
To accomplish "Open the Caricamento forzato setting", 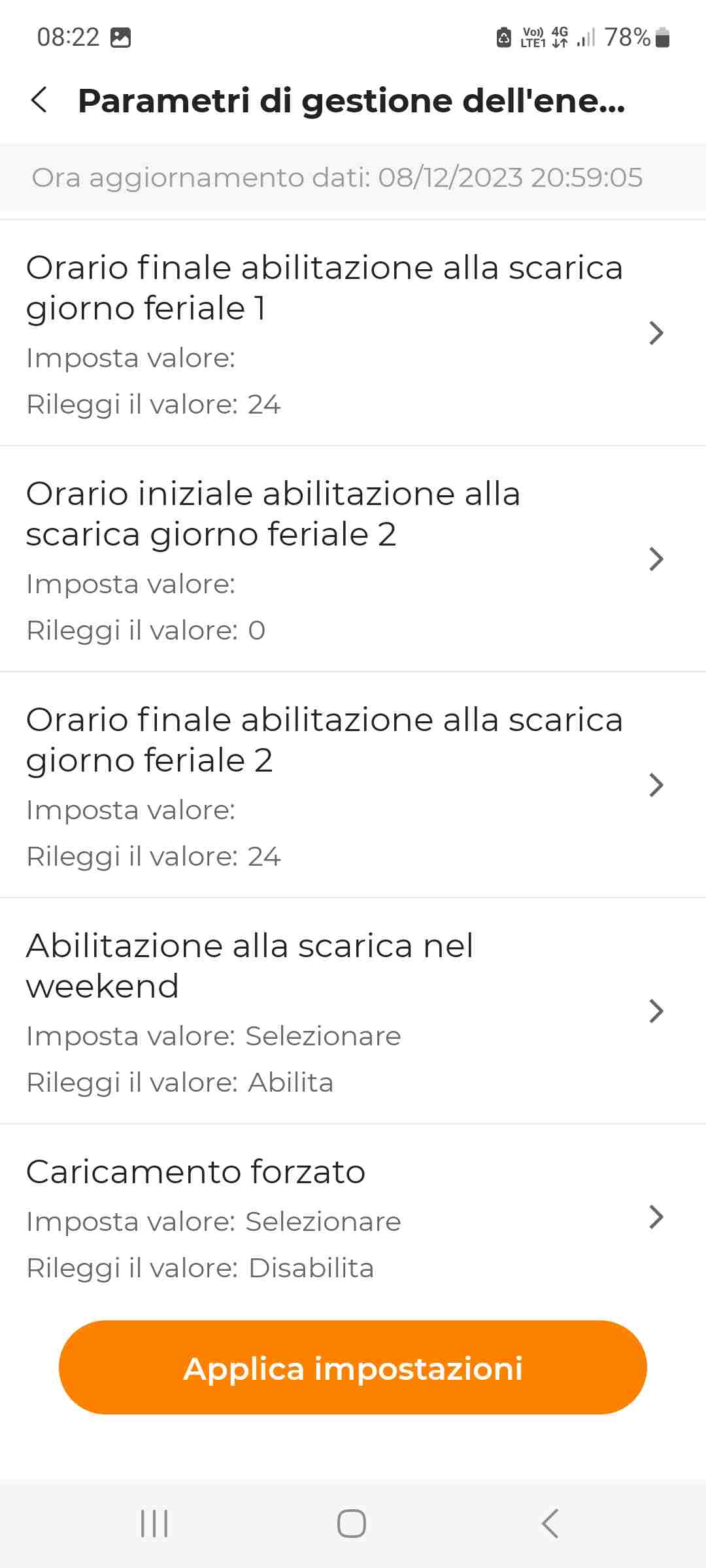I will 353,1218.
